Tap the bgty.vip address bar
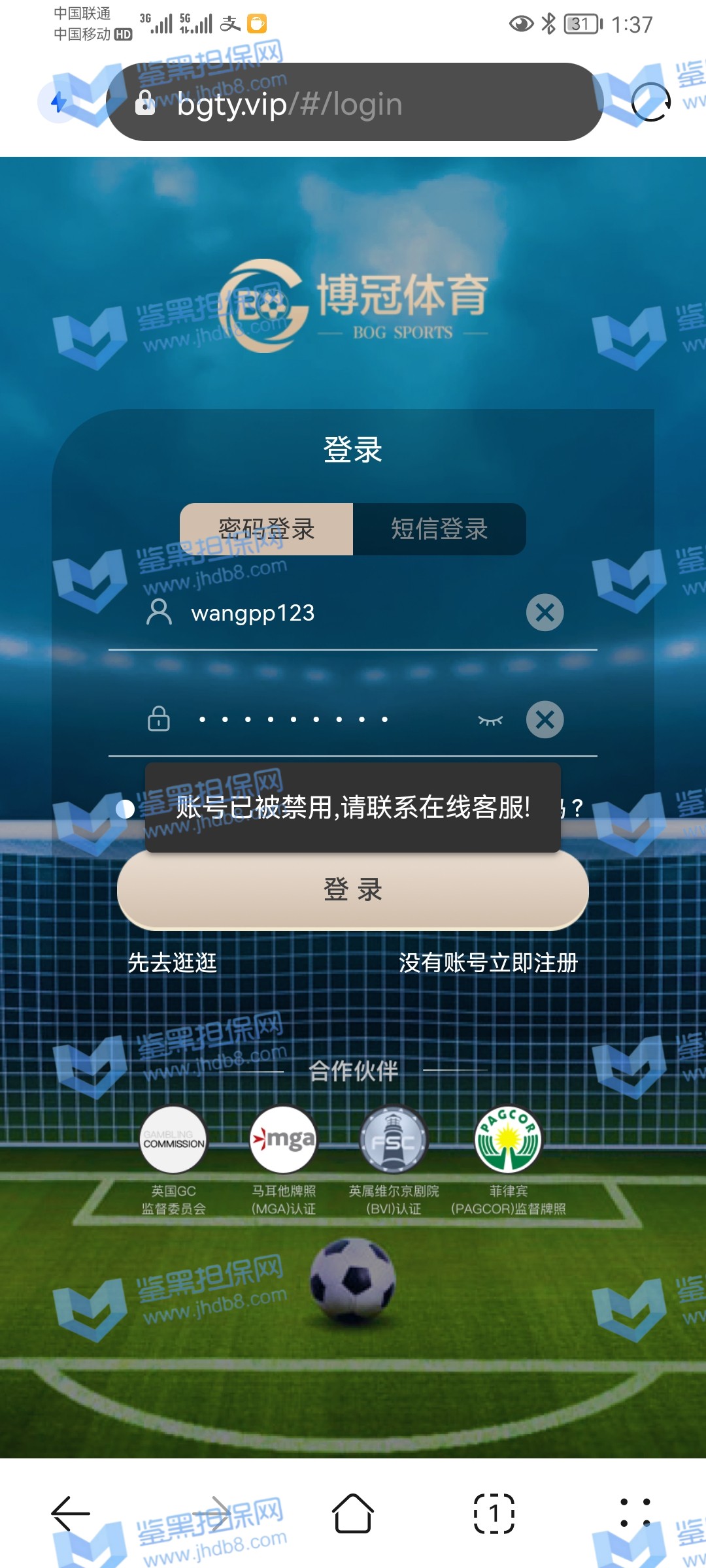The width and height of the screenshot is (706, 1568). point(353,103)
